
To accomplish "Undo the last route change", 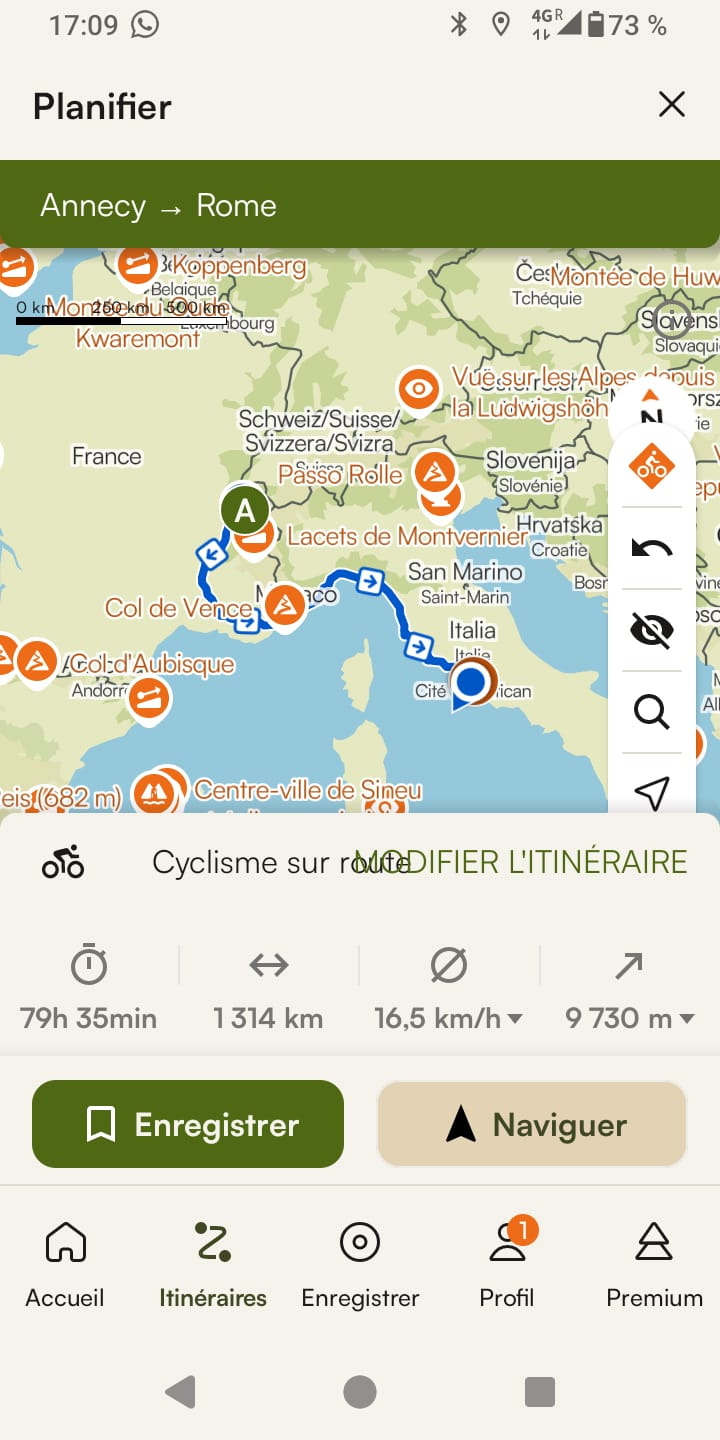I will (651, 548).
